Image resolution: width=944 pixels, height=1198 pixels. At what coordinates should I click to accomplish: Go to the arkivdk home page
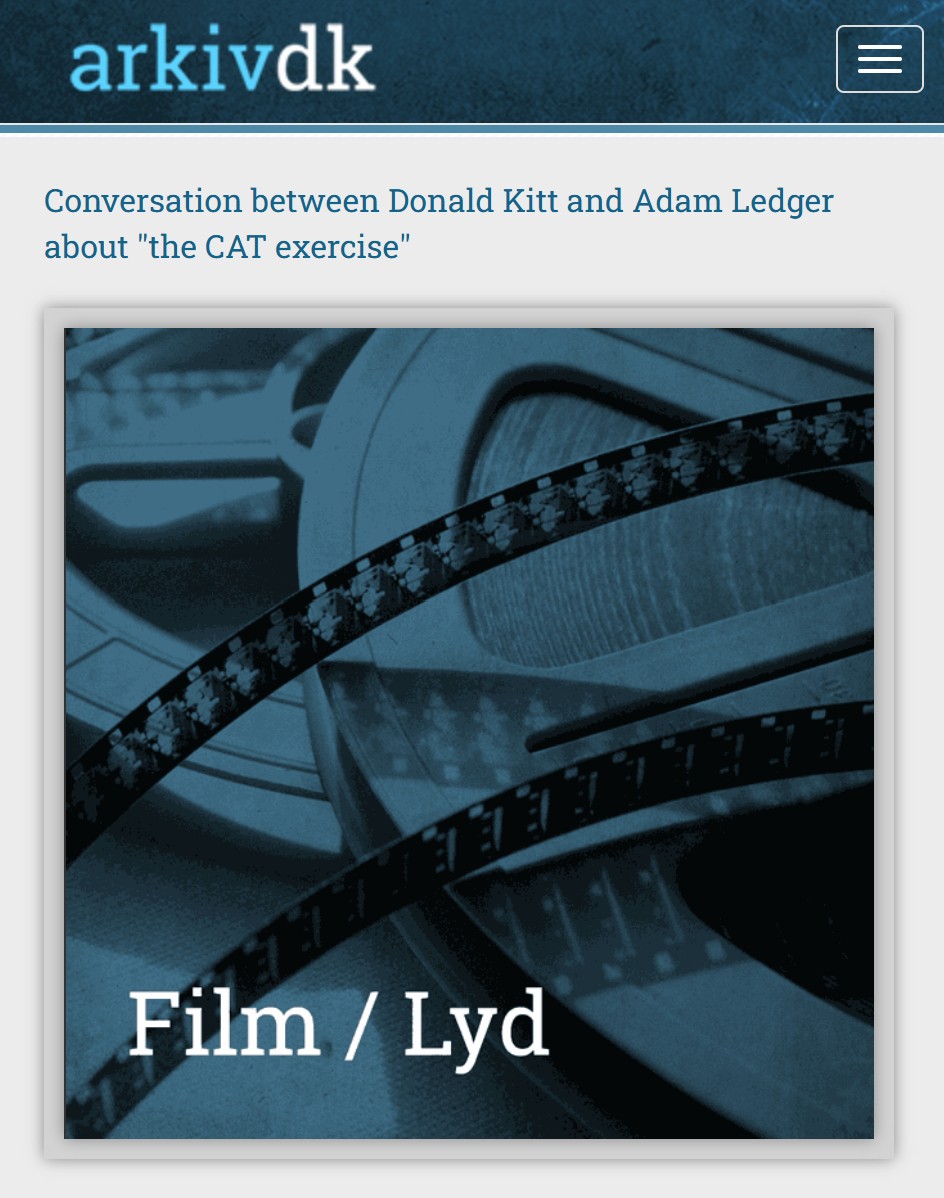click(x=222, y=61)
